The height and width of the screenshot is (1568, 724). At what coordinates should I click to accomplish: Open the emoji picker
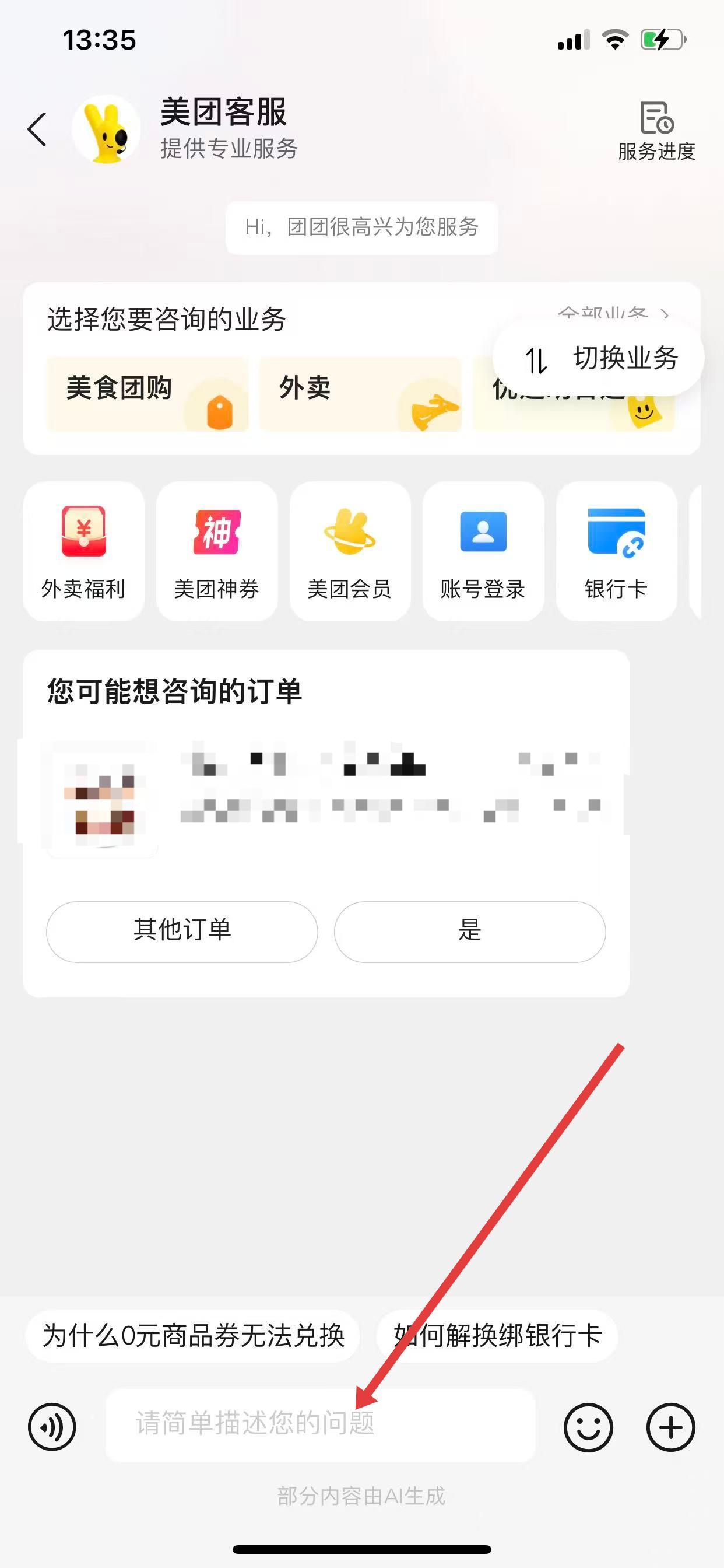coord(588,1427)
